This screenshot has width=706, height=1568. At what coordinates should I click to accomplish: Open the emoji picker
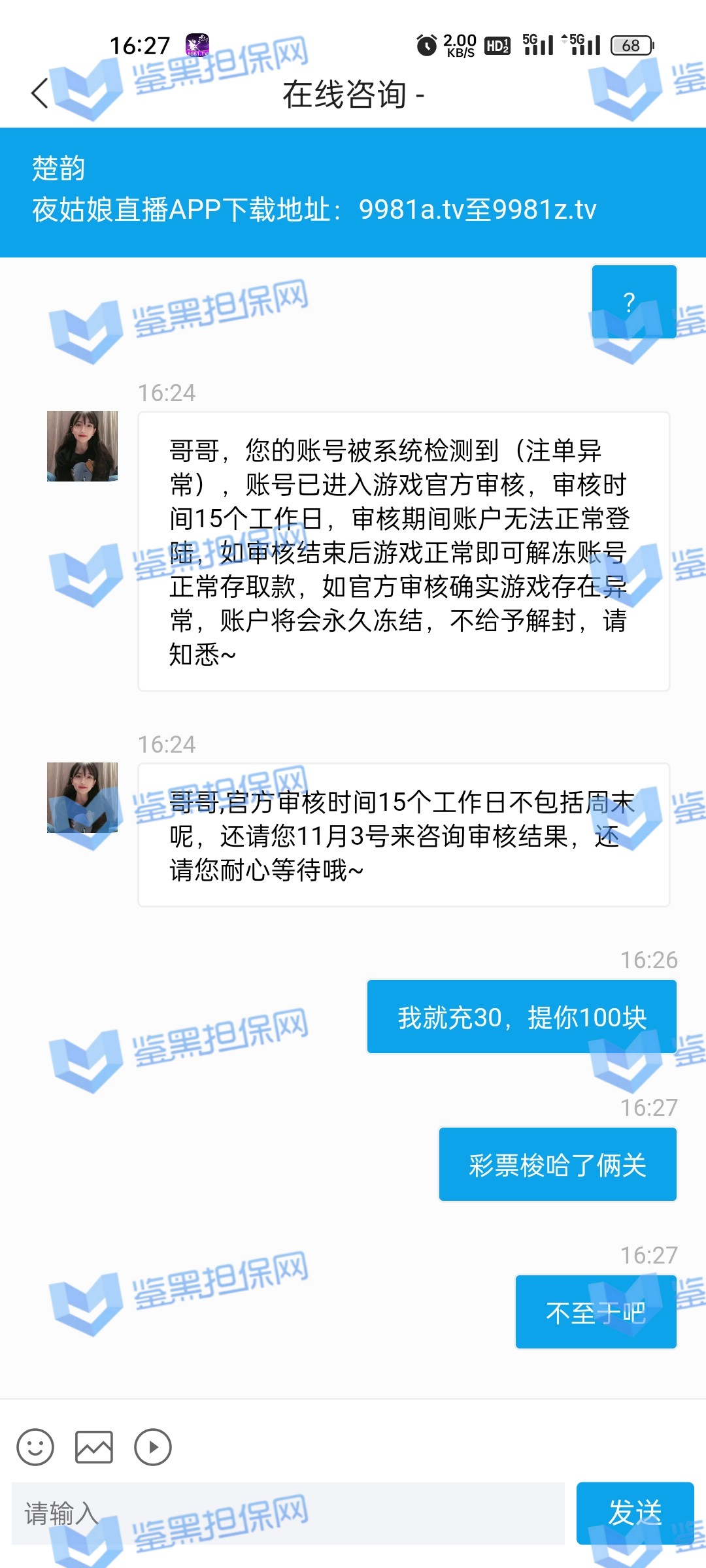(35, 1447)
